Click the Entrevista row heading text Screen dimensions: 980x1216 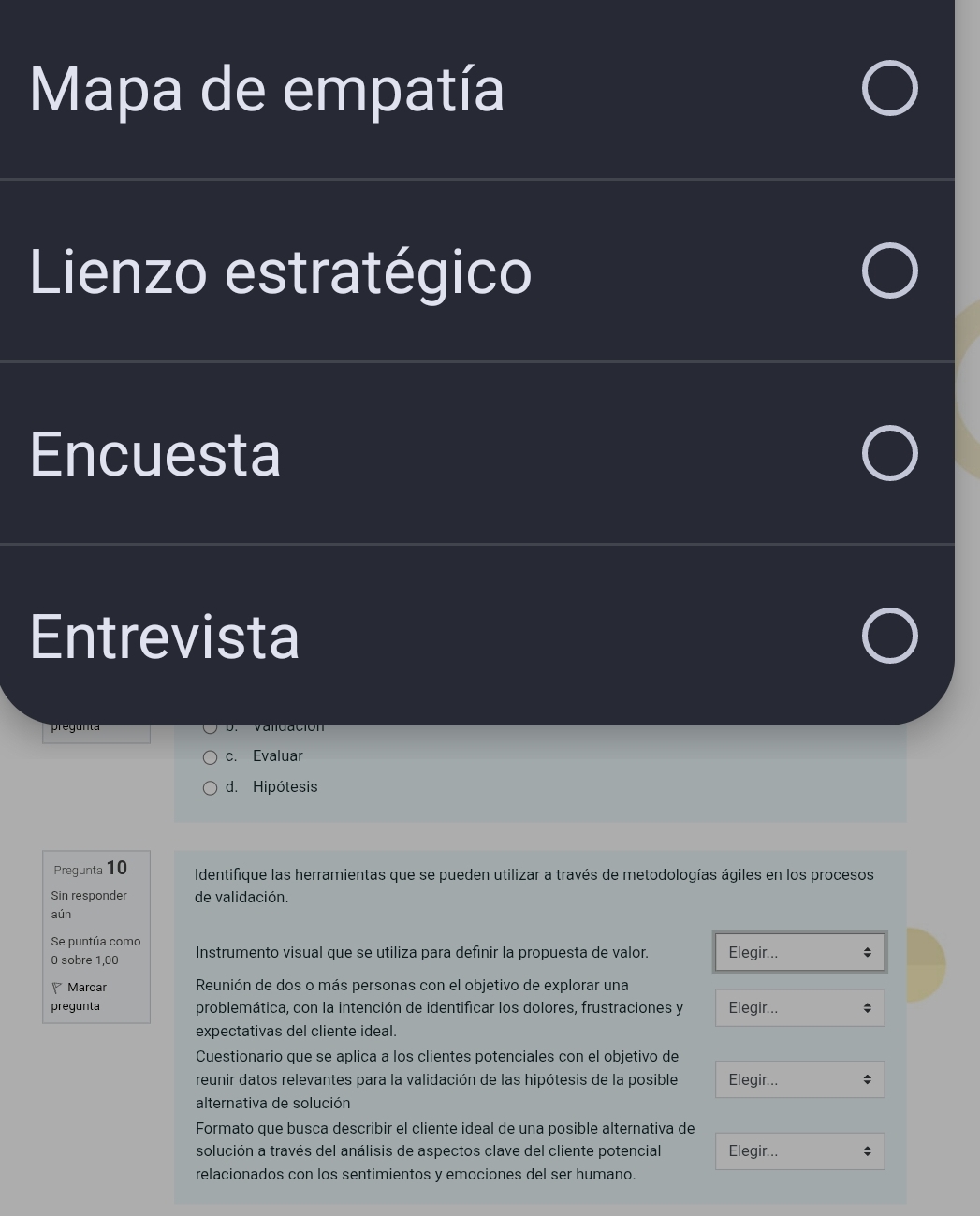click(x=164, y=636)
